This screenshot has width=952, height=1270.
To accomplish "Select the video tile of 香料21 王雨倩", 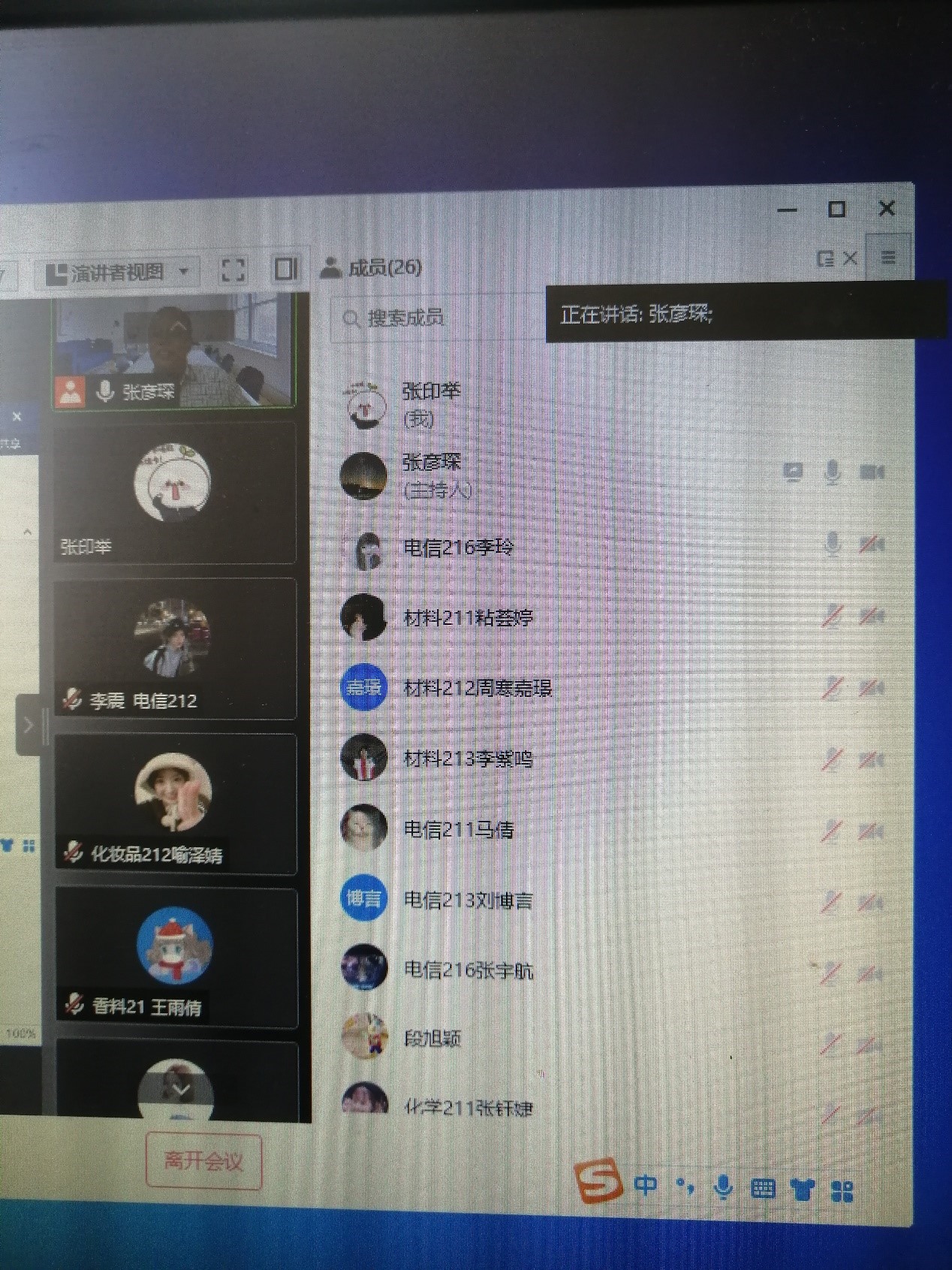I will click(x=176, y=958).
